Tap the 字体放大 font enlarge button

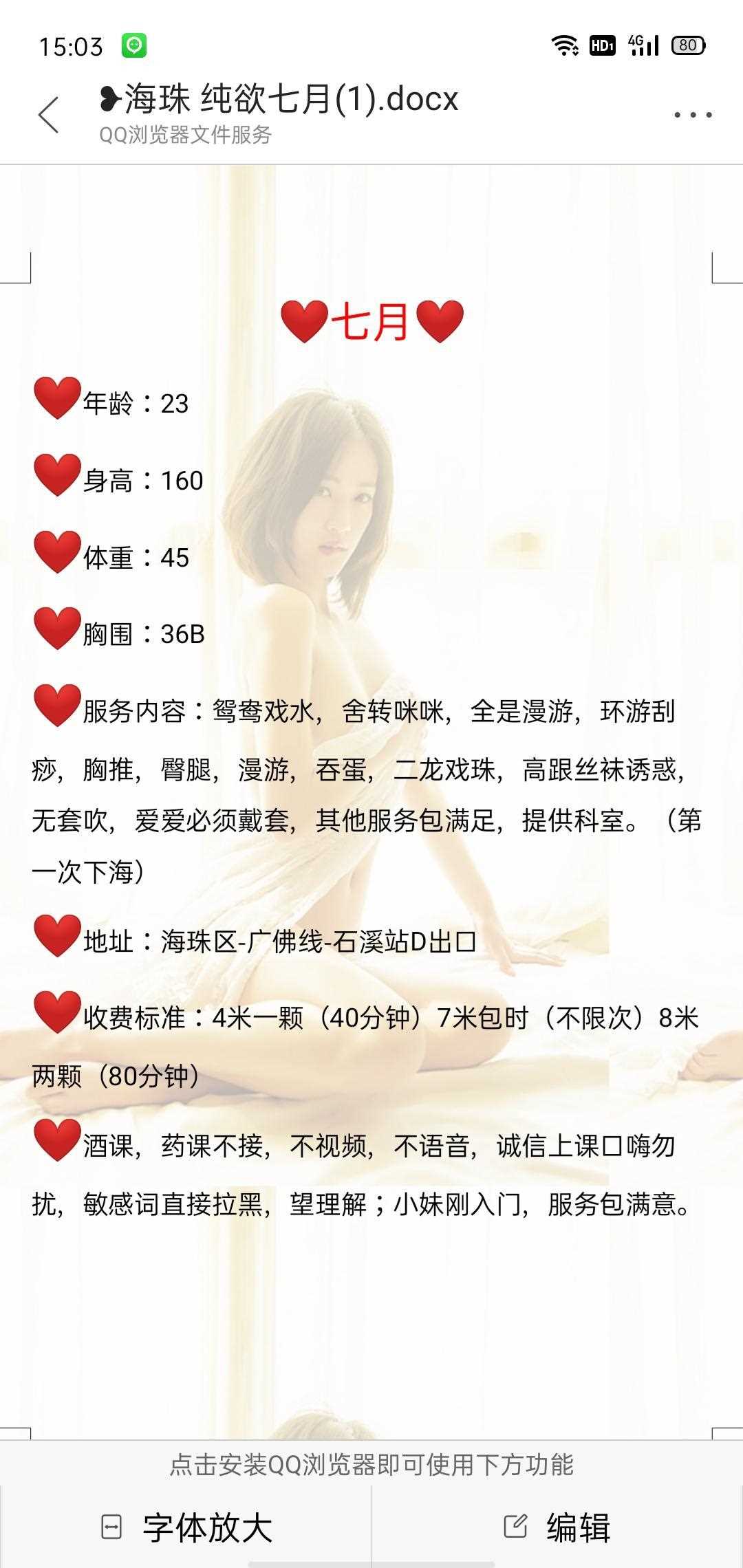pyautogui.click(x=186, y=1528)
